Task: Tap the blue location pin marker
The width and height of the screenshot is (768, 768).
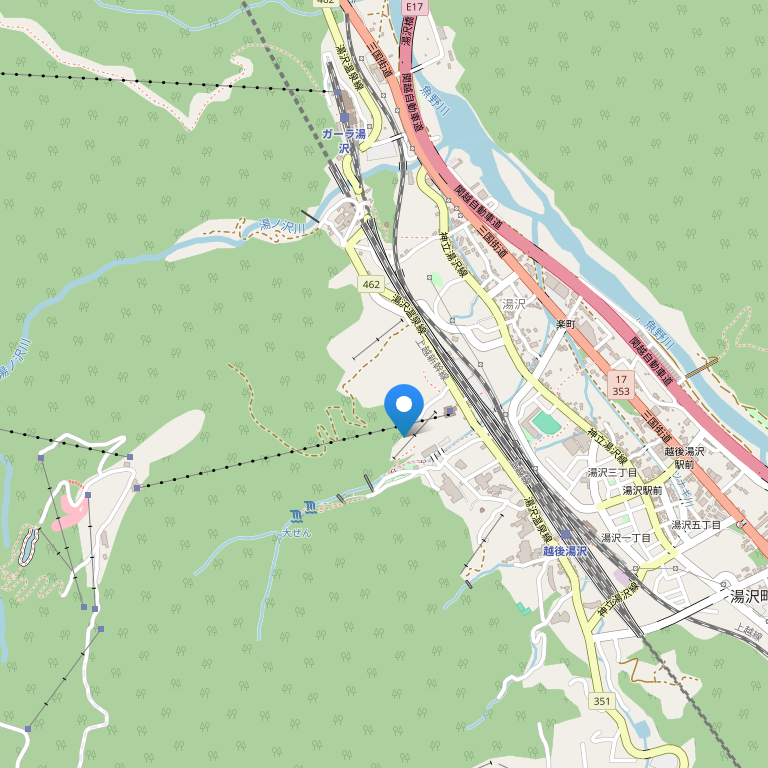Action: pyautogui.click(x=404, y=406)
